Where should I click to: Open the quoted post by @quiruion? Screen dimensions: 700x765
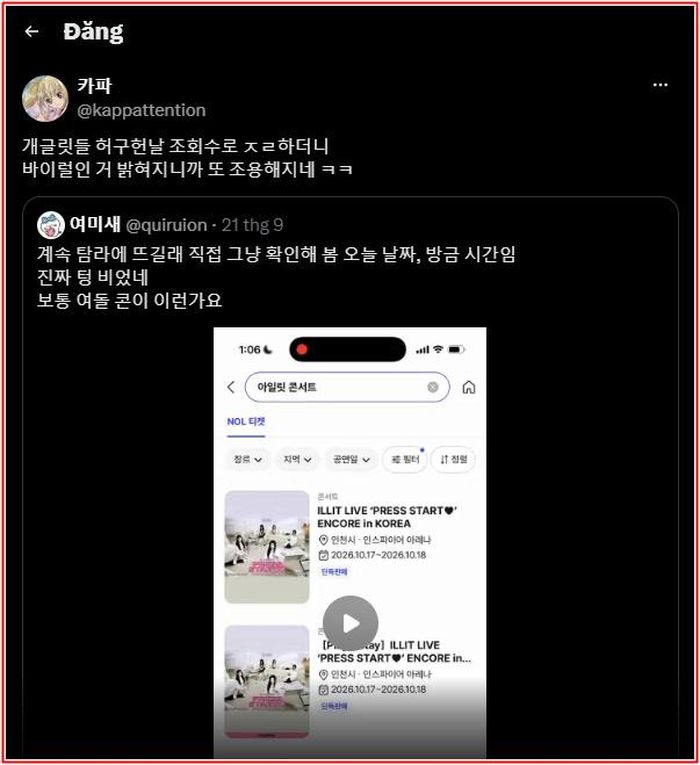350,478
